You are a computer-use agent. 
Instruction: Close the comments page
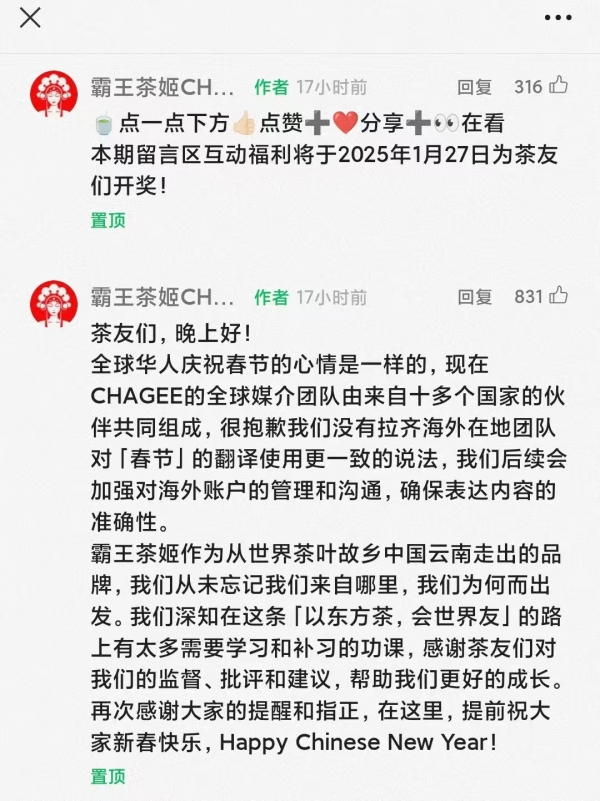pyautogui.click(x=31, y=17)
